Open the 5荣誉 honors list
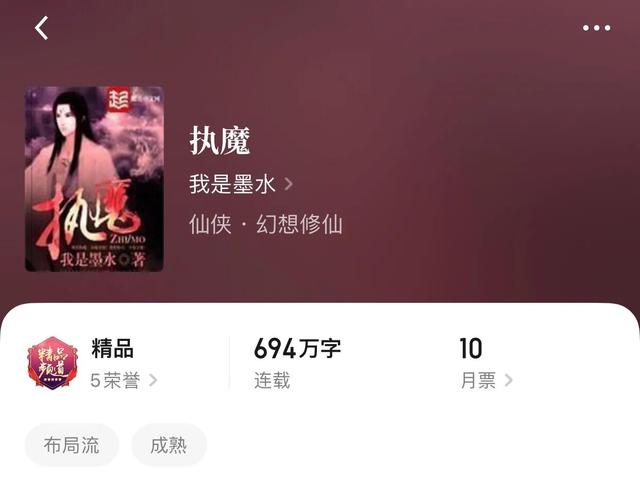The width and height of the screenshot is (640, 481). pos(123,380)
